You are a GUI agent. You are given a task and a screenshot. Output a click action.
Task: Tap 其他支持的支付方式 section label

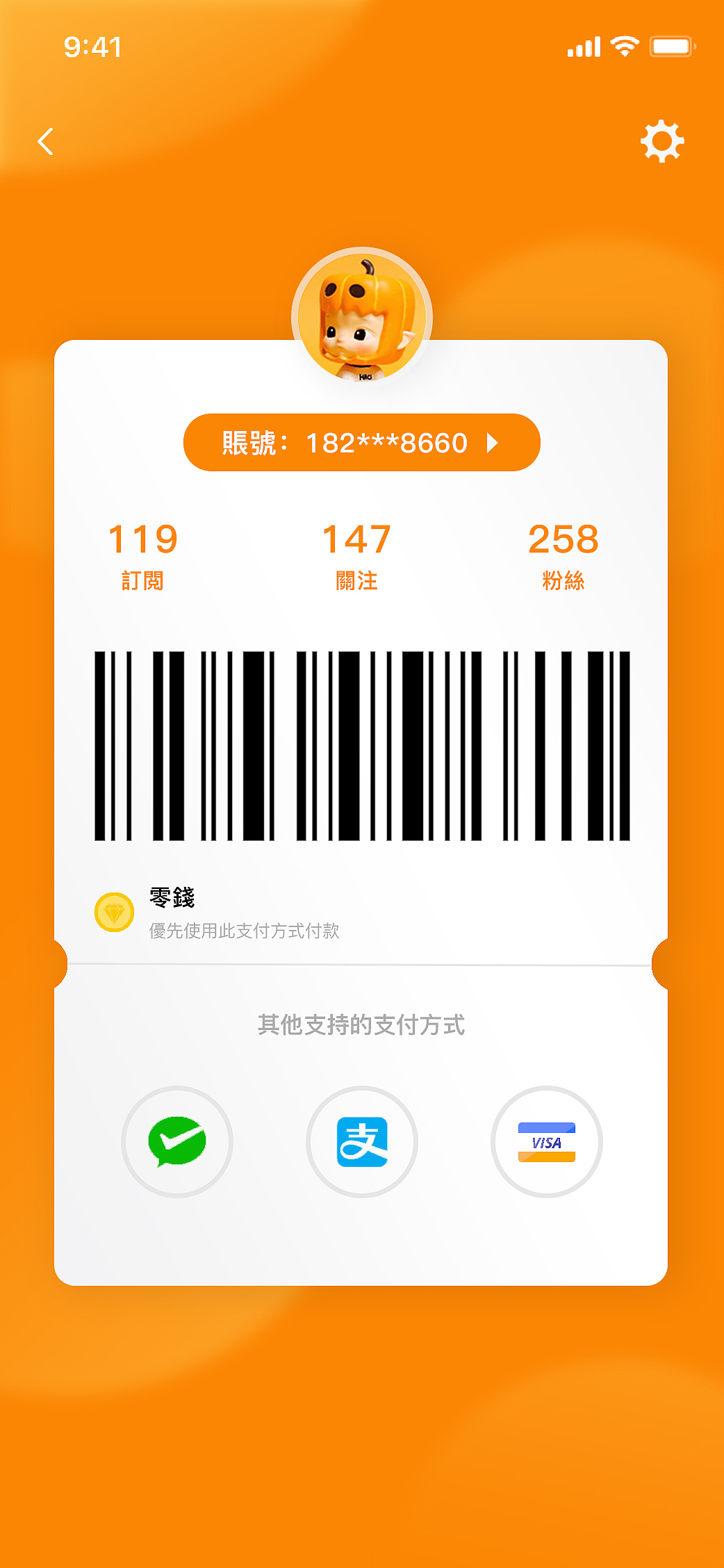coord(362,1026)
